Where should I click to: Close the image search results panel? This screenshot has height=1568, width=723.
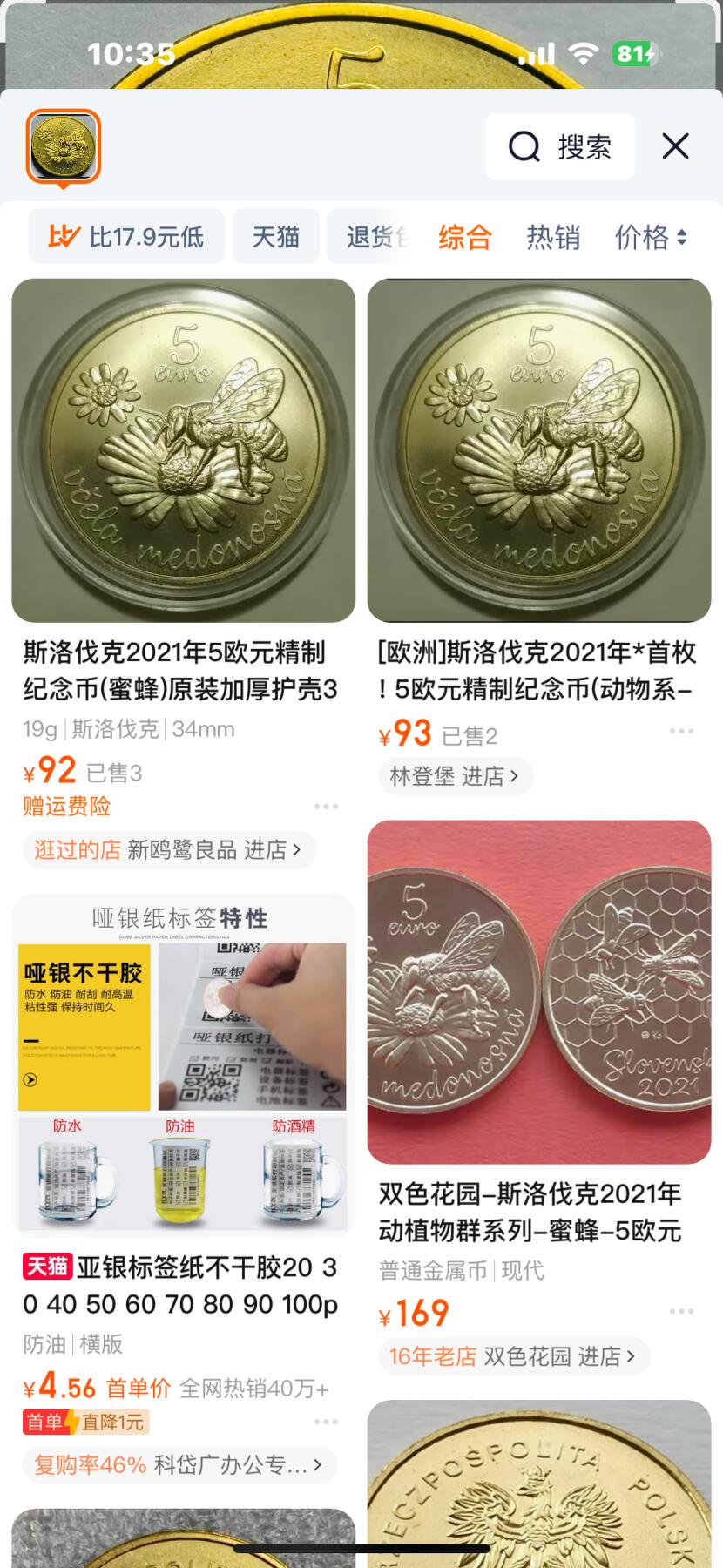675,146
